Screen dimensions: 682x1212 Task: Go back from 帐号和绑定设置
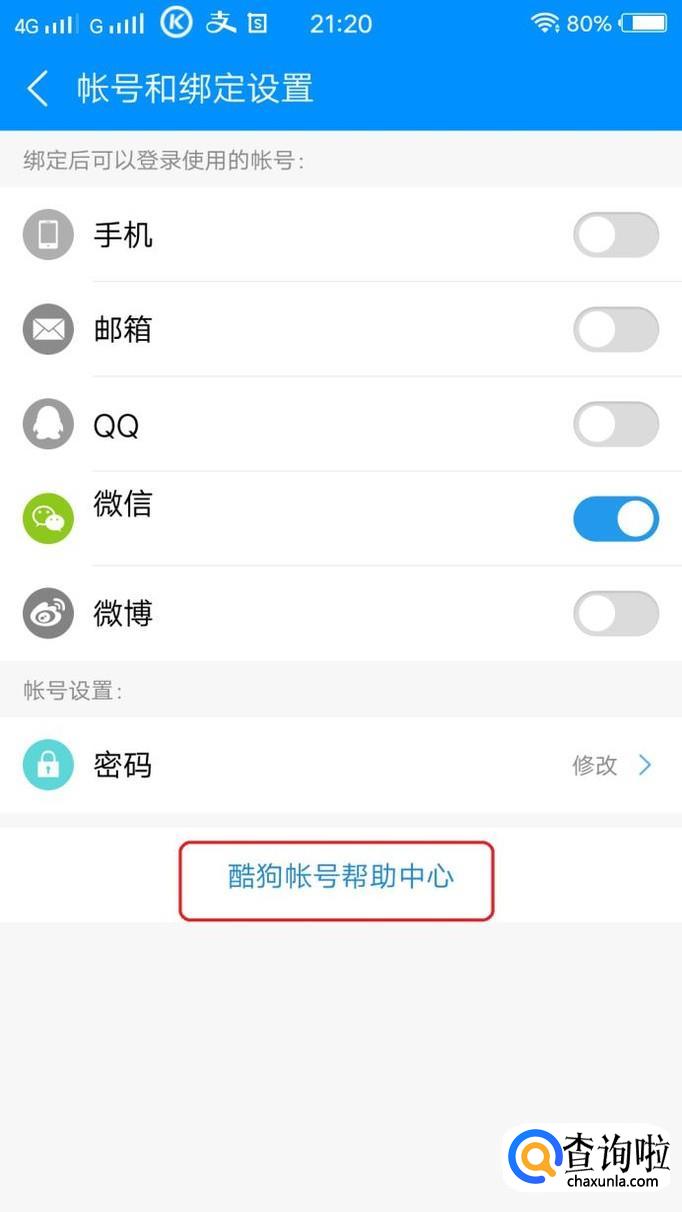(38, 89)
